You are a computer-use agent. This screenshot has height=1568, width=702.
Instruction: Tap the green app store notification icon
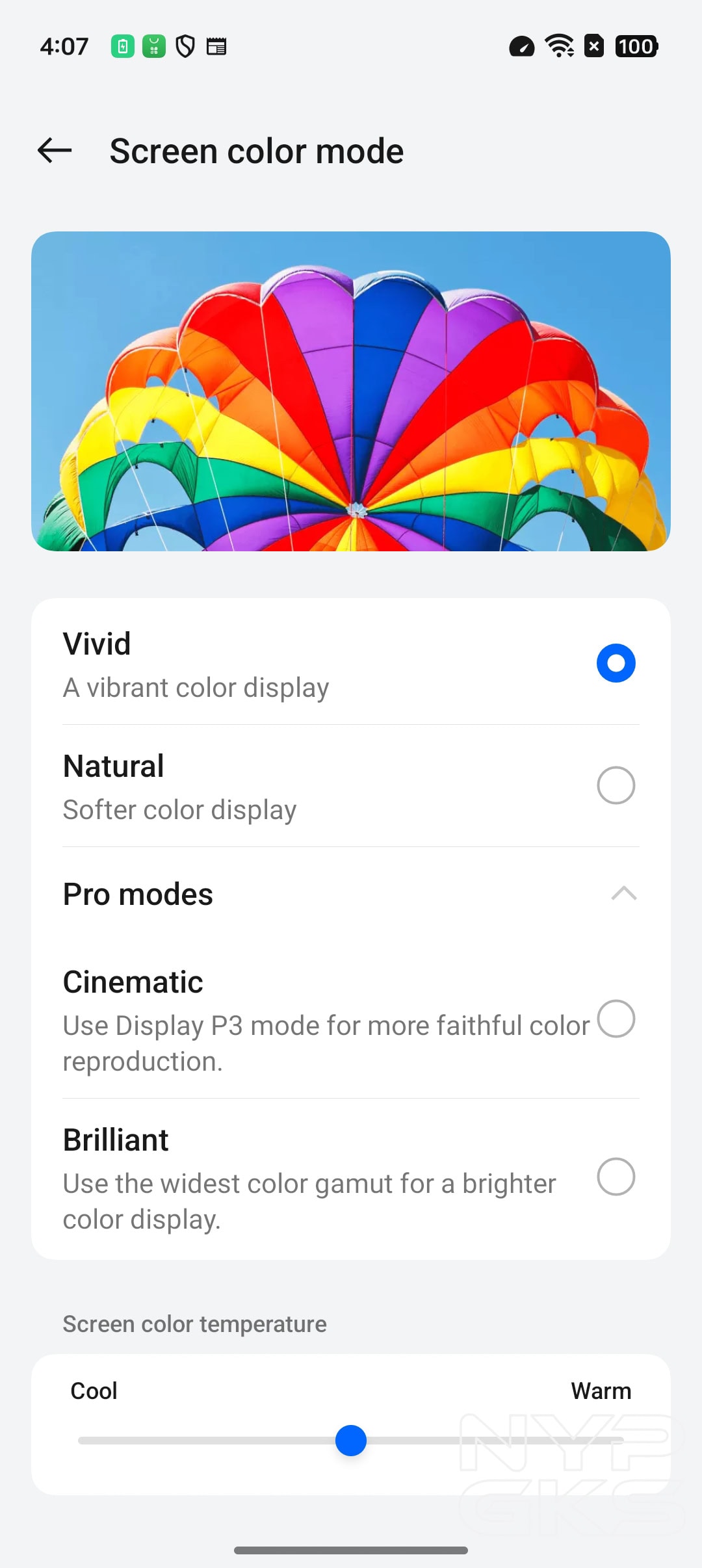point(153,46)
